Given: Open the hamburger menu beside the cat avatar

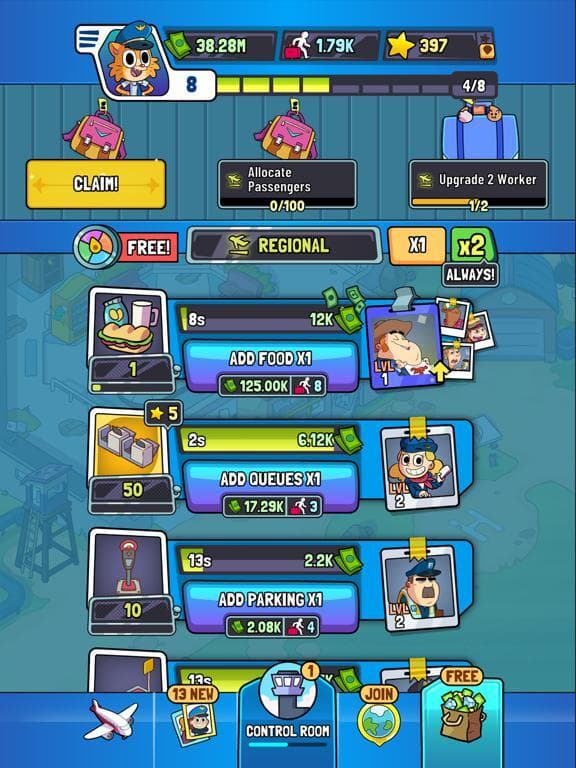Looking at the screenshot, I should pos(89,39).
